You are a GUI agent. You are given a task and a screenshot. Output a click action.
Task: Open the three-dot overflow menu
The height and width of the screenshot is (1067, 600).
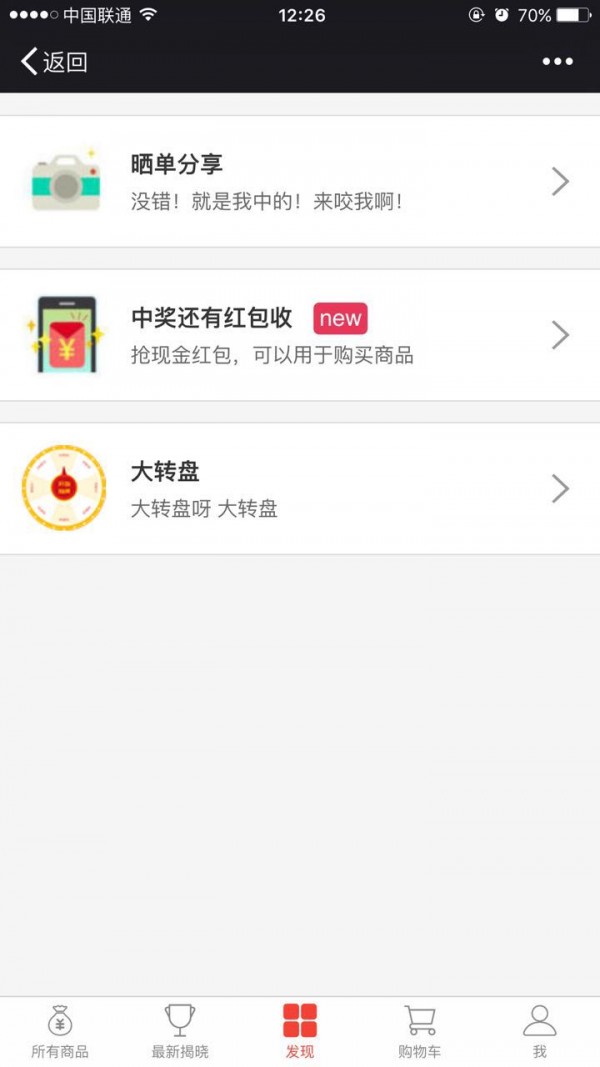coord(557,62)
